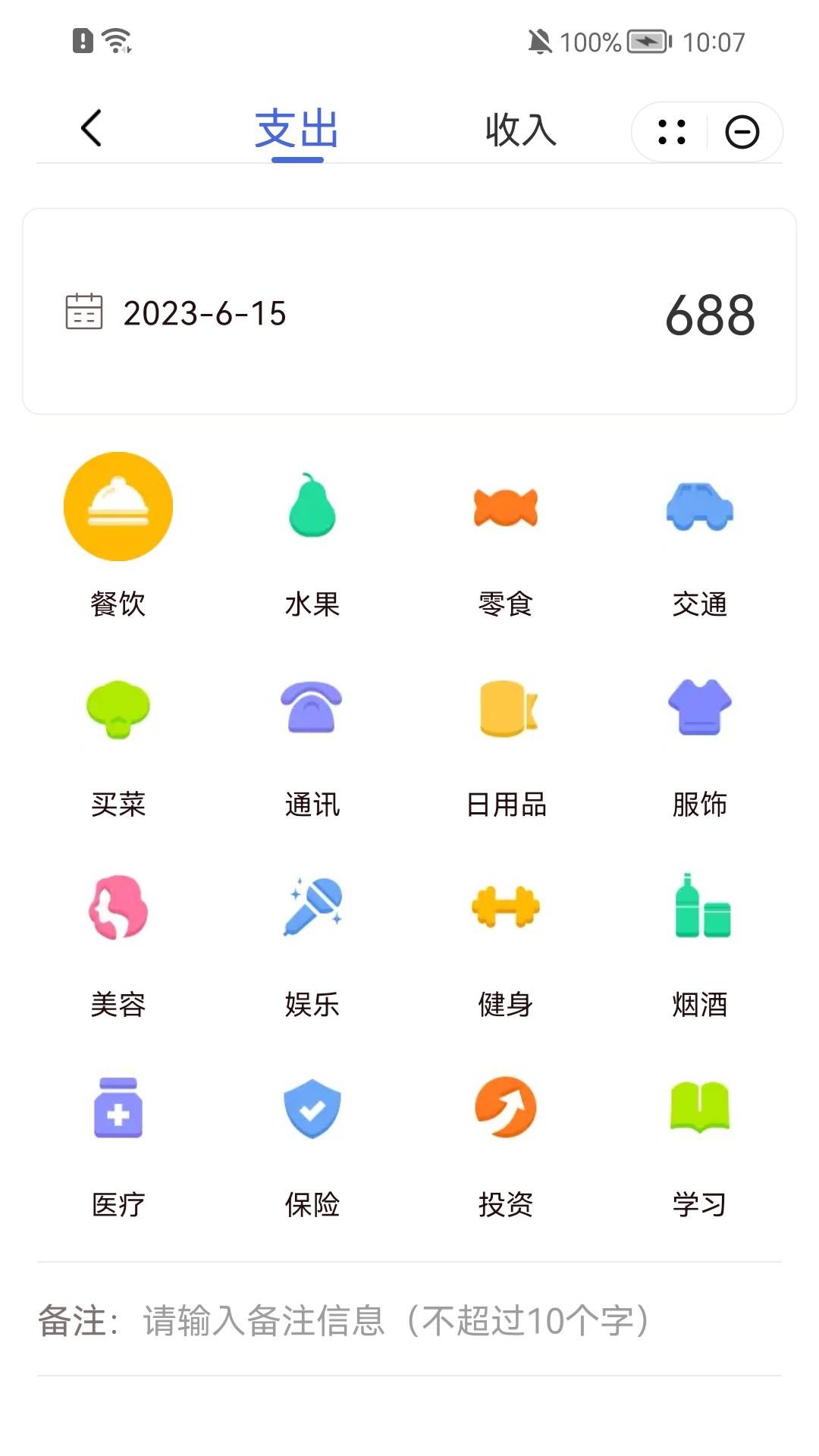Switch to the 收入 income tab
Screen dimensions: 819x1456
coord(520,130)
